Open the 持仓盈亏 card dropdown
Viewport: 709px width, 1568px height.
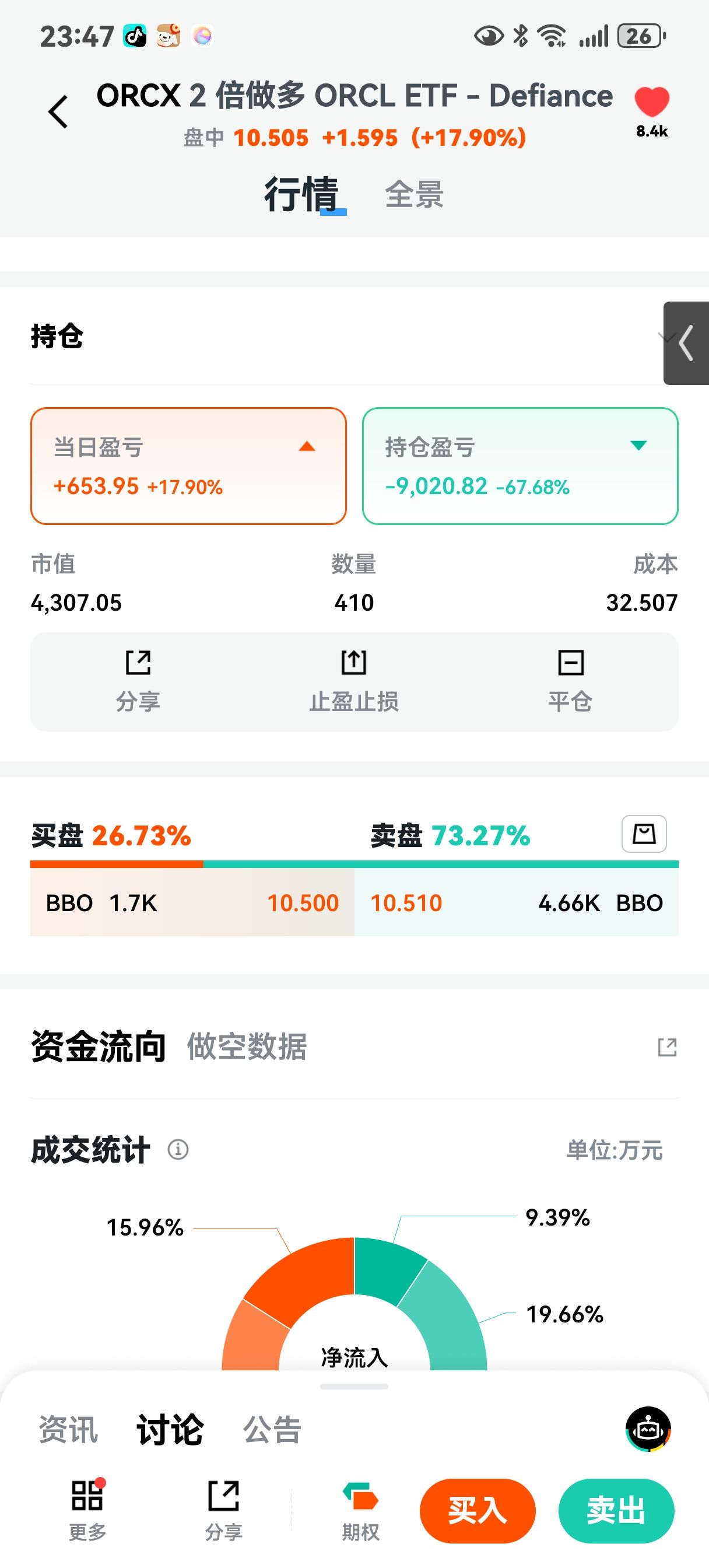(638, 446)
